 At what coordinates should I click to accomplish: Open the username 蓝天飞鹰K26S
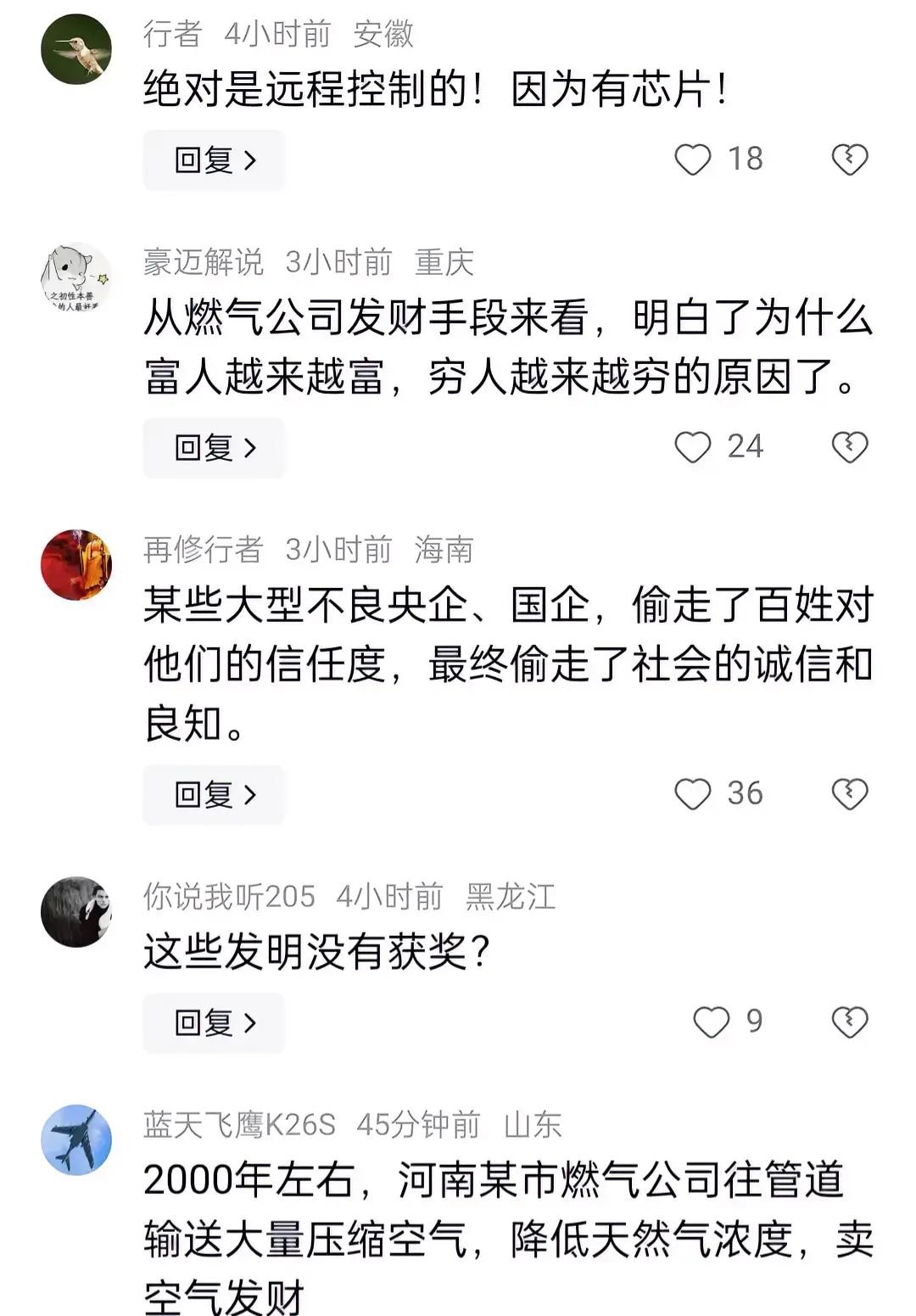point(239,1125)
